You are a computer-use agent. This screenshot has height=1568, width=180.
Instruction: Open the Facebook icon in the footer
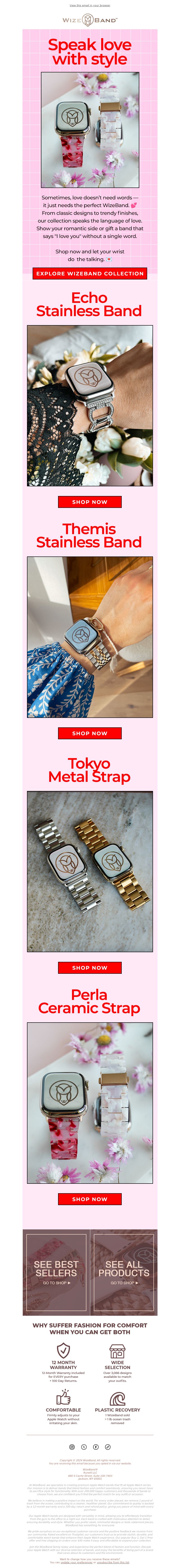click(96, 1447)
